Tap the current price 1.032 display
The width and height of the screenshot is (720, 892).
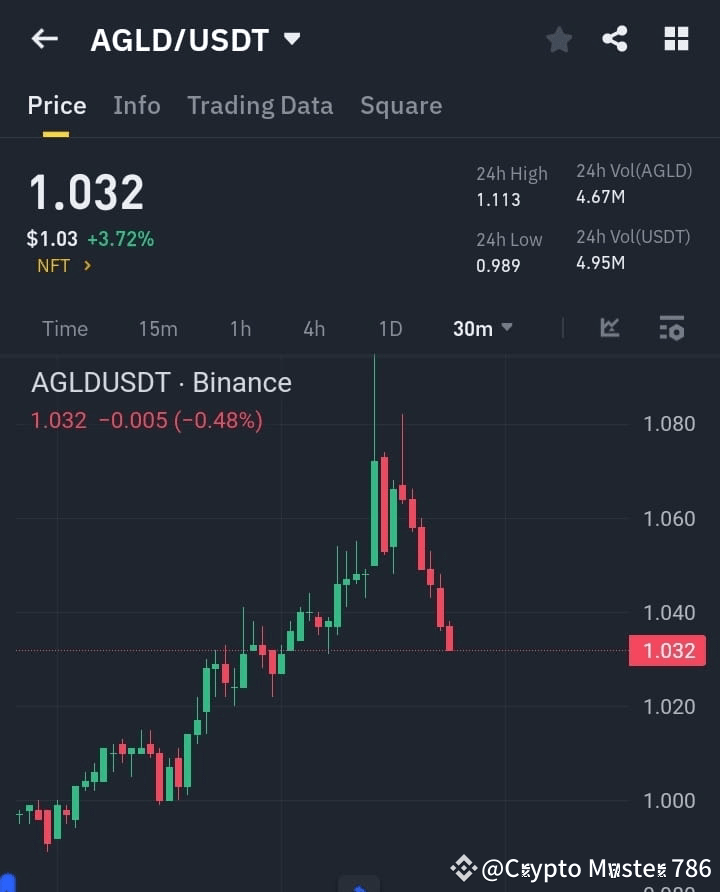86,190
